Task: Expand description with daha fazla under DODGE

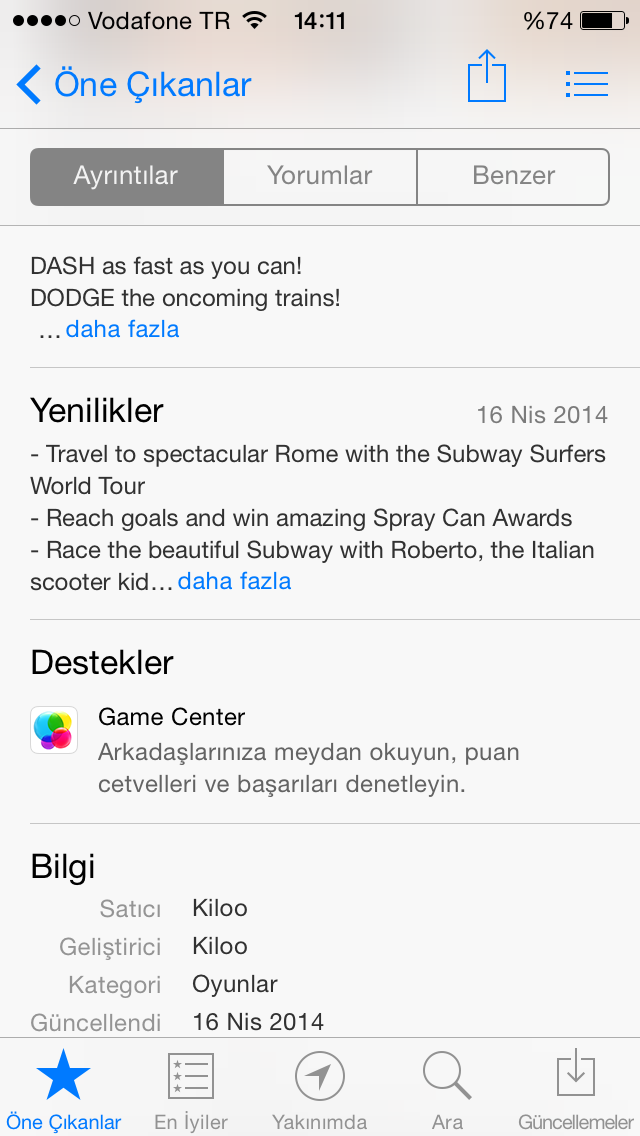Action: pos(122,330)
